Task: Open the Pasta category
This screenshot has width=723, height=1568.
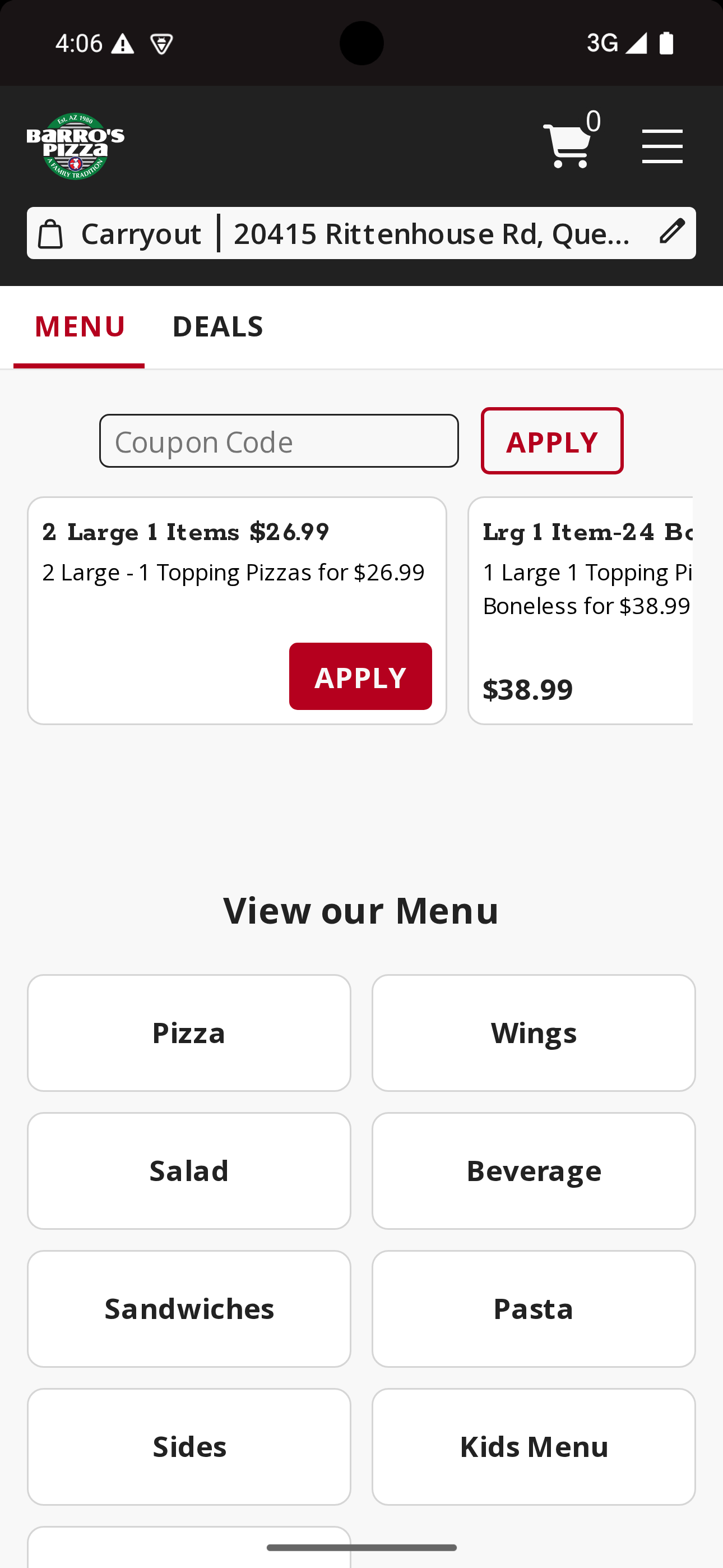Action: 533,1309
